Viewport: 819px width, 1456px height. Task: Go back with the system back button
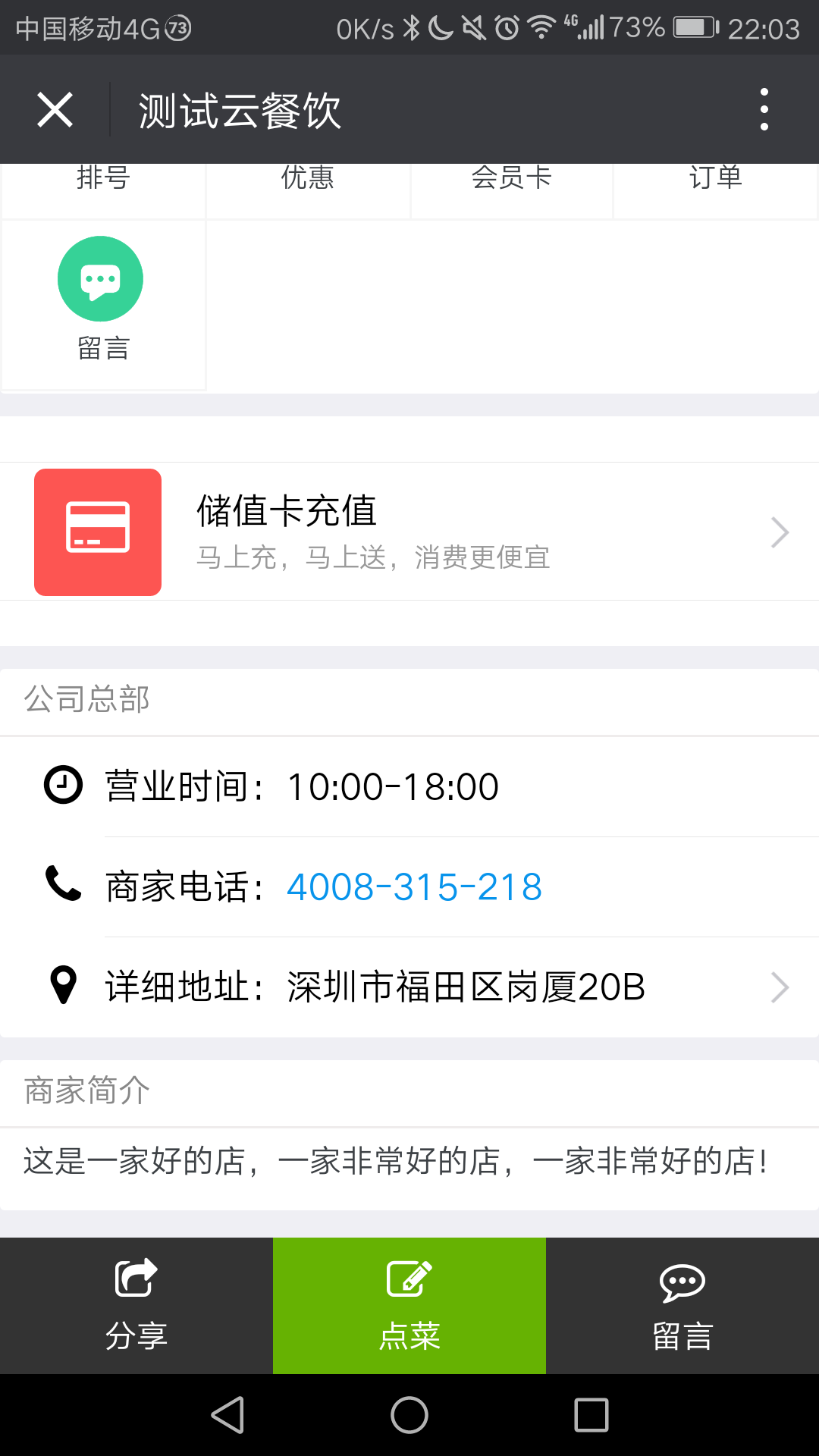(x=227, y=1415)
